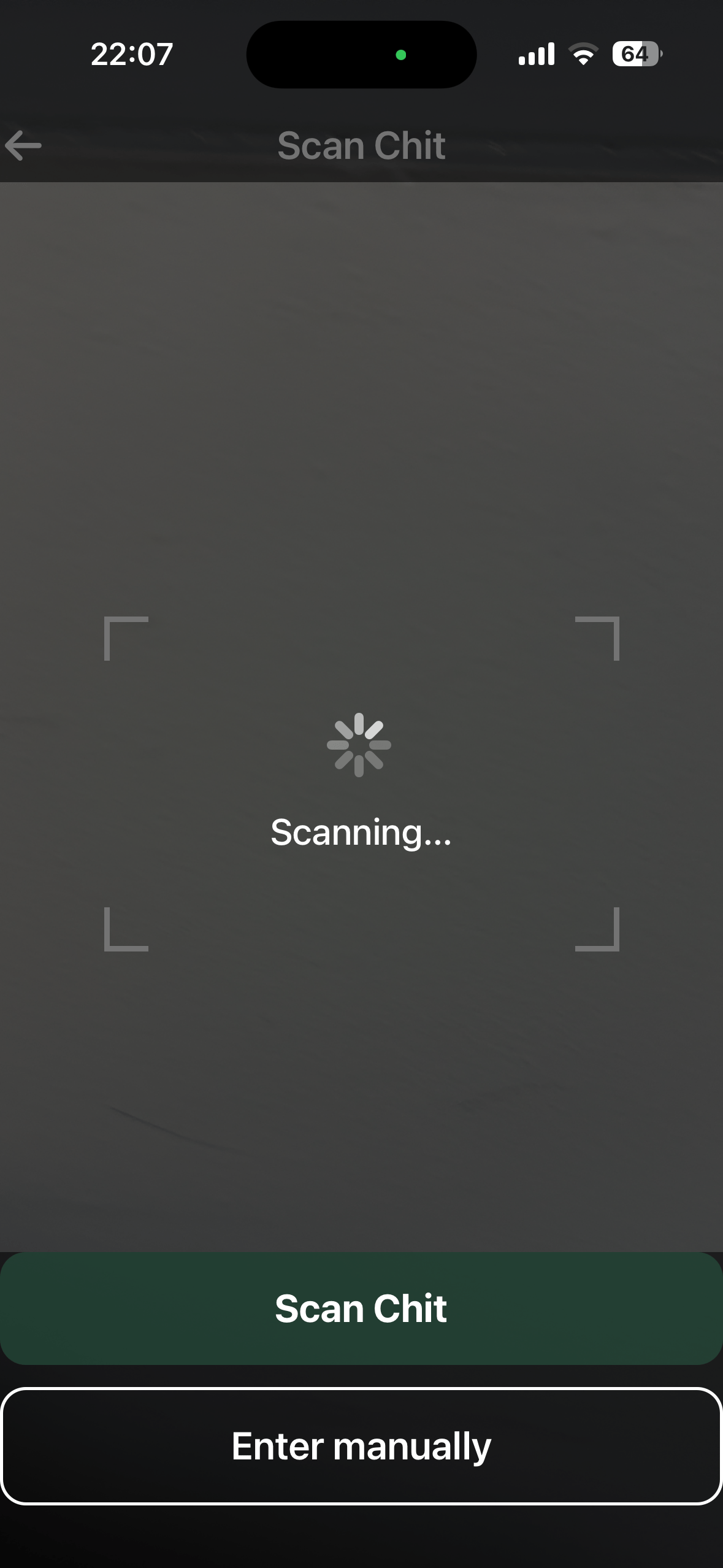Tap the green Scan Chit button
Viewport: 723px width, 1568px height.
click(x=361, y=1308)
